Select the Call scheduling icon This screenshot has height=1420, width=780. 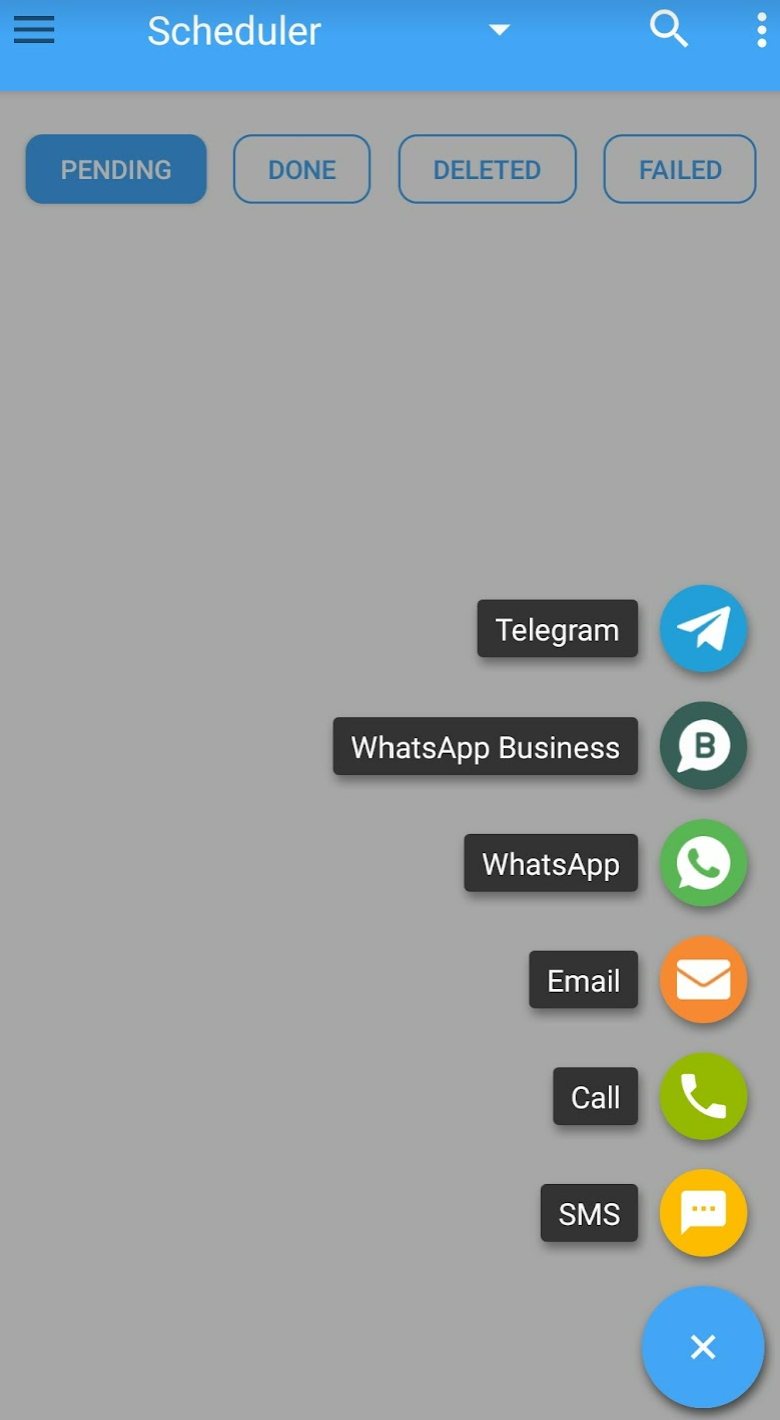(703, 1096)
